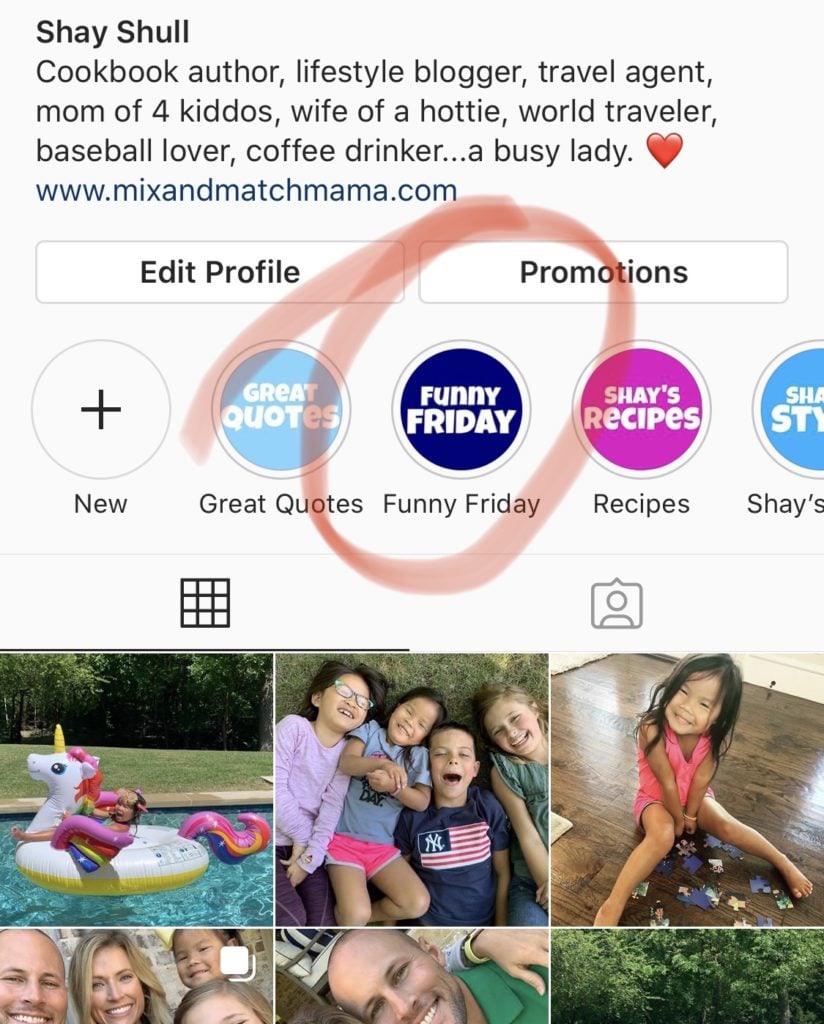Open the post of man in green shirt
Screen dimensions: 824x1024
click(x=412, y=977)
